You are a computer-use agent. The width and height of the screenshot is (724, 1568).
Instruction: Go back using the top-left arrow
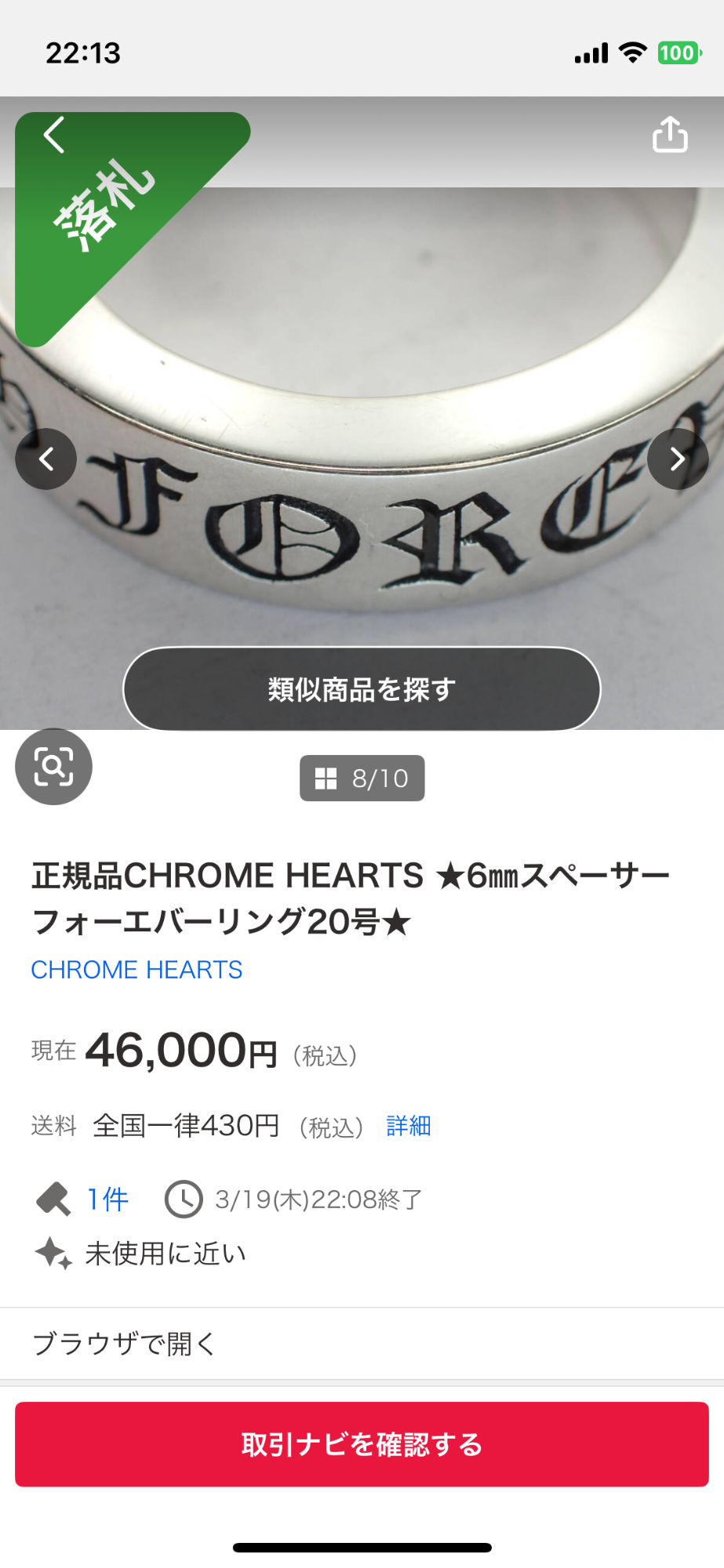point(53,135)
